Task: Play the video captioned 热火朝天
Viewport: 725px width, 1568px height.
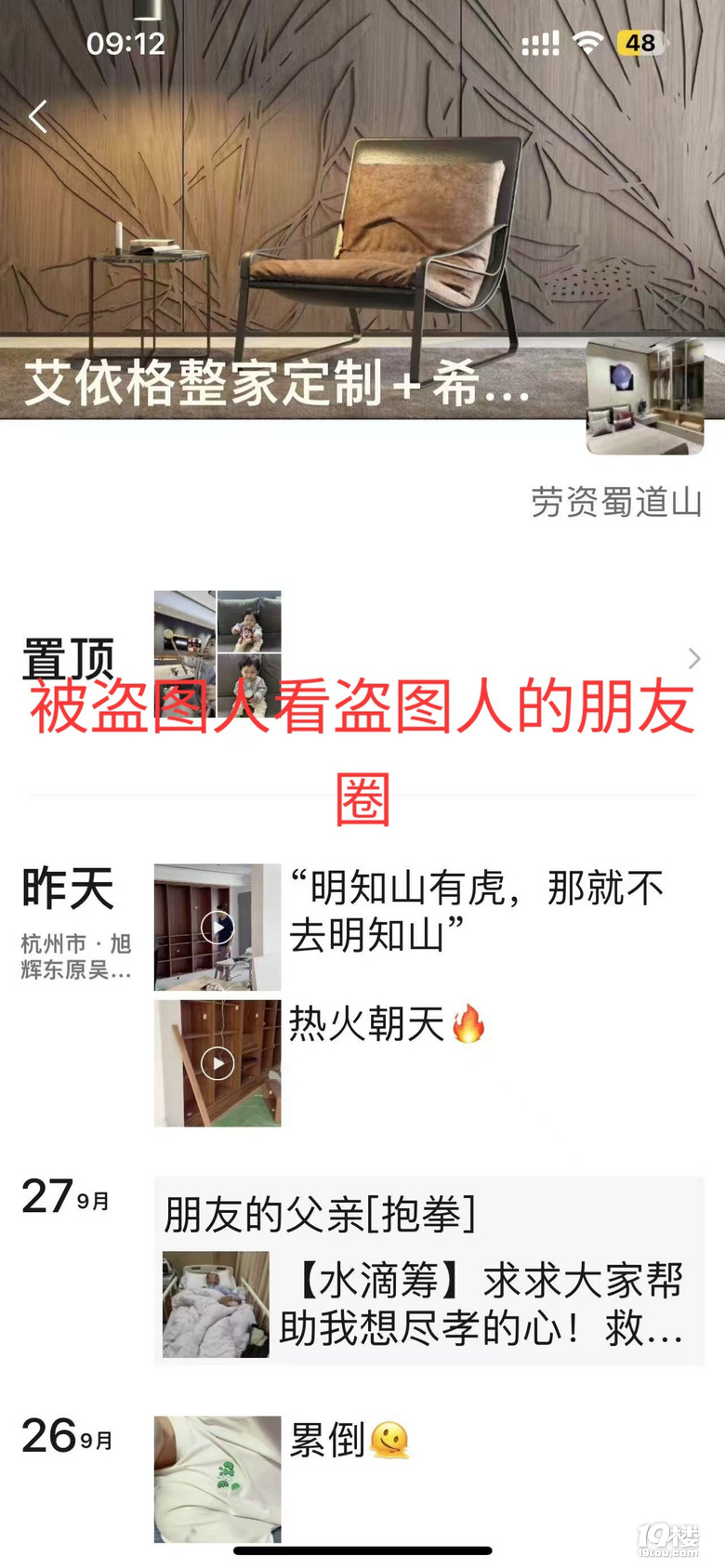Action: tap(217, 1063)
